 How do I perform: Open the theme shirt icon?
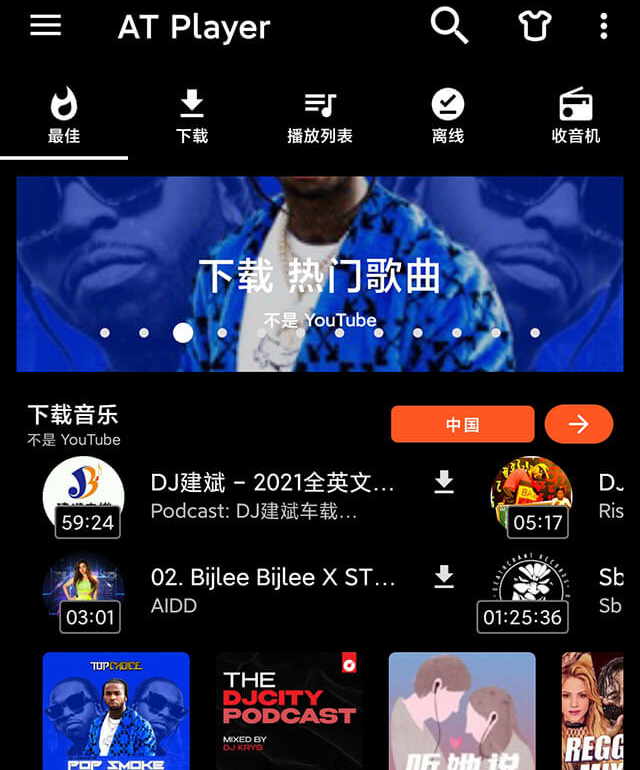click(x=535, y=27)
